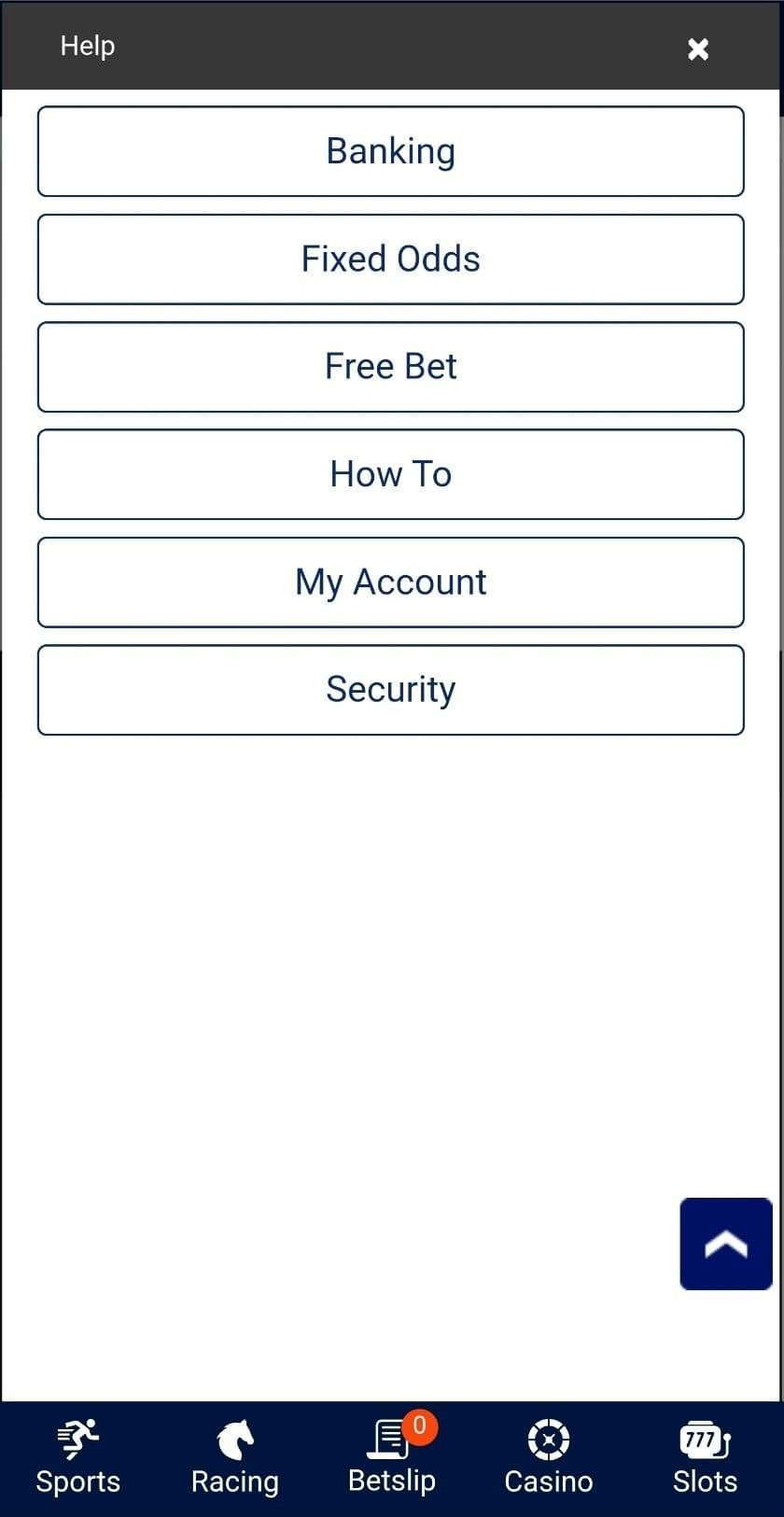Select the Help header title

87,45
